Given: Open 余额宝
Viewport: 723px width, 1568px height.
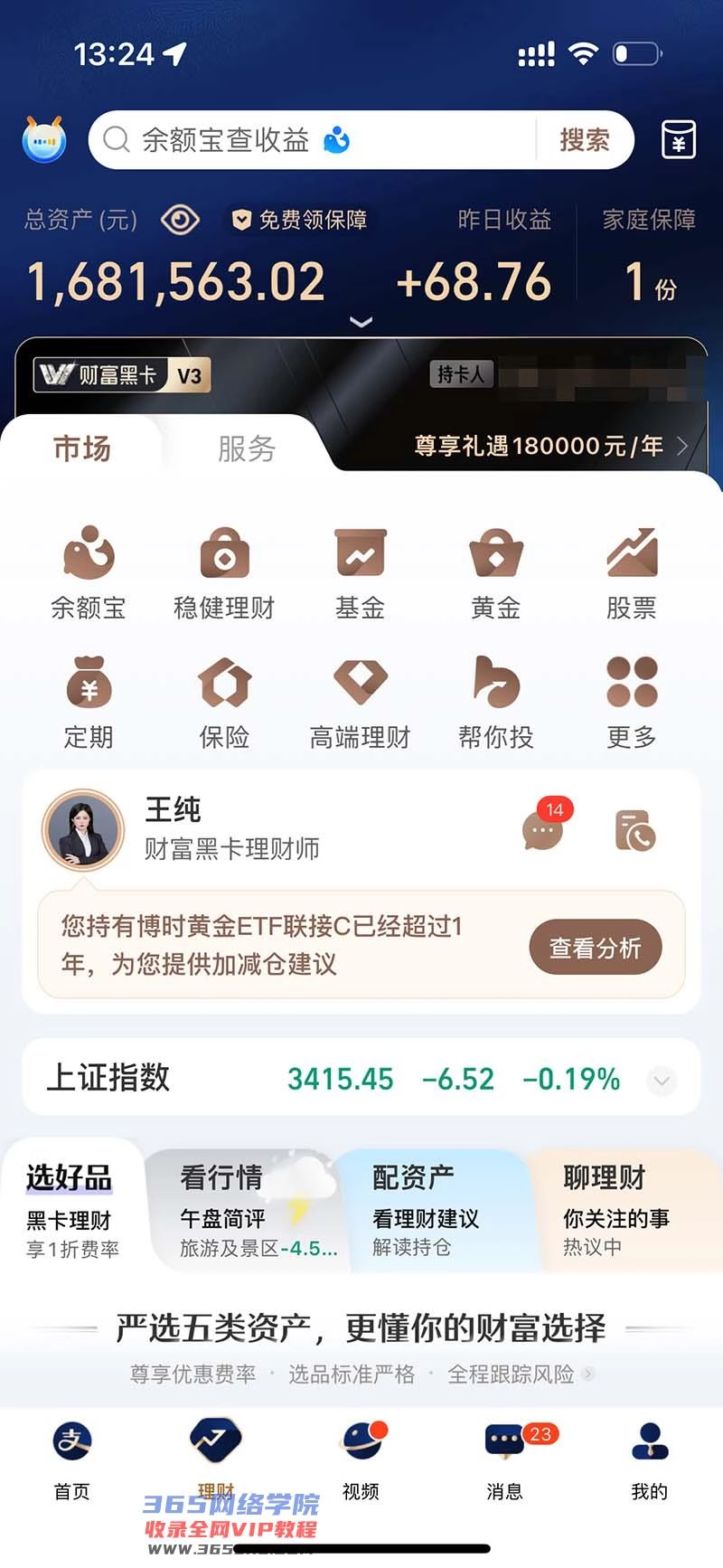Looking at the screenshot, I should point(89,573).
